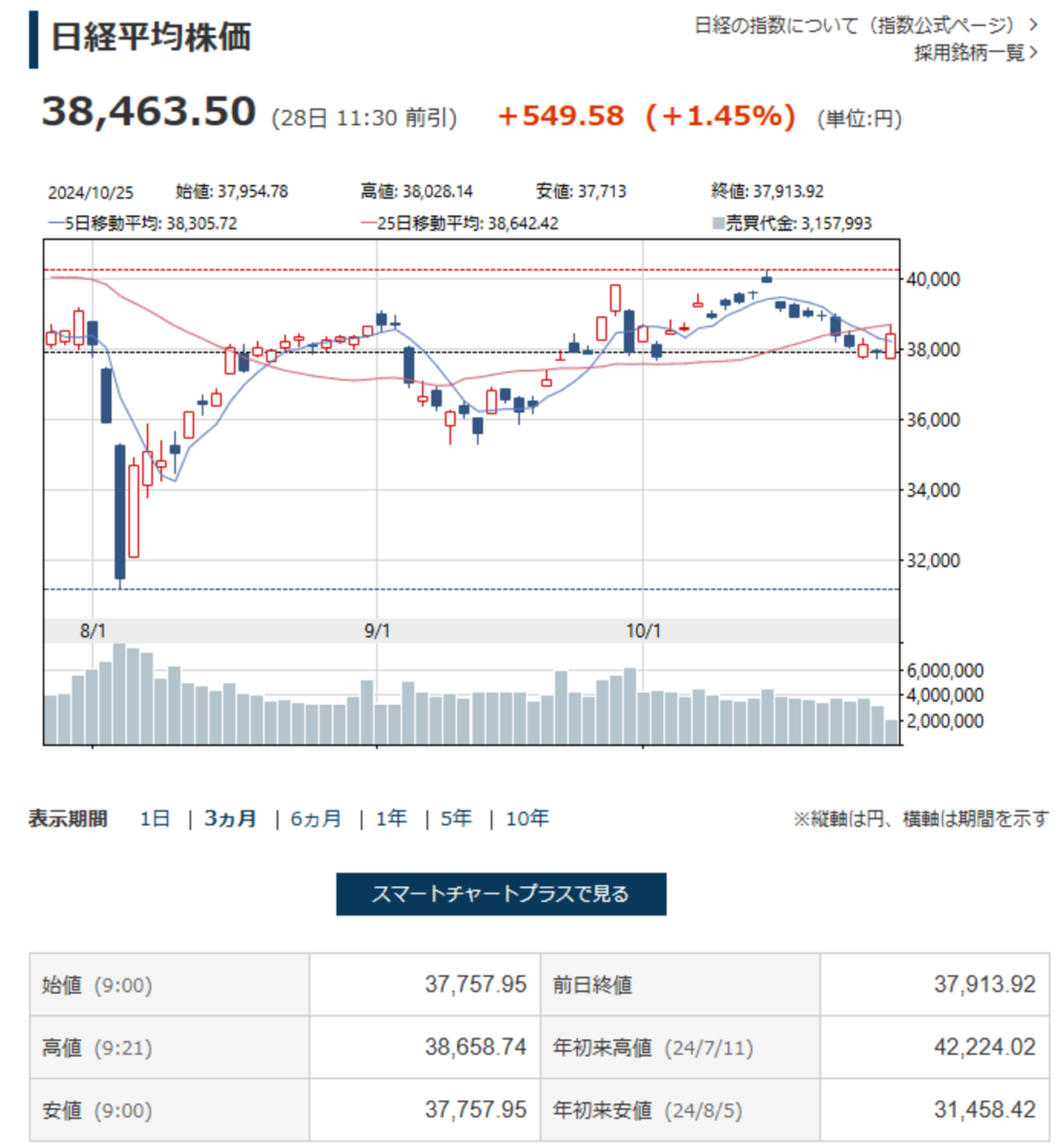View the 10年 chart period
1055x1148 pixels.
[527, 819]
